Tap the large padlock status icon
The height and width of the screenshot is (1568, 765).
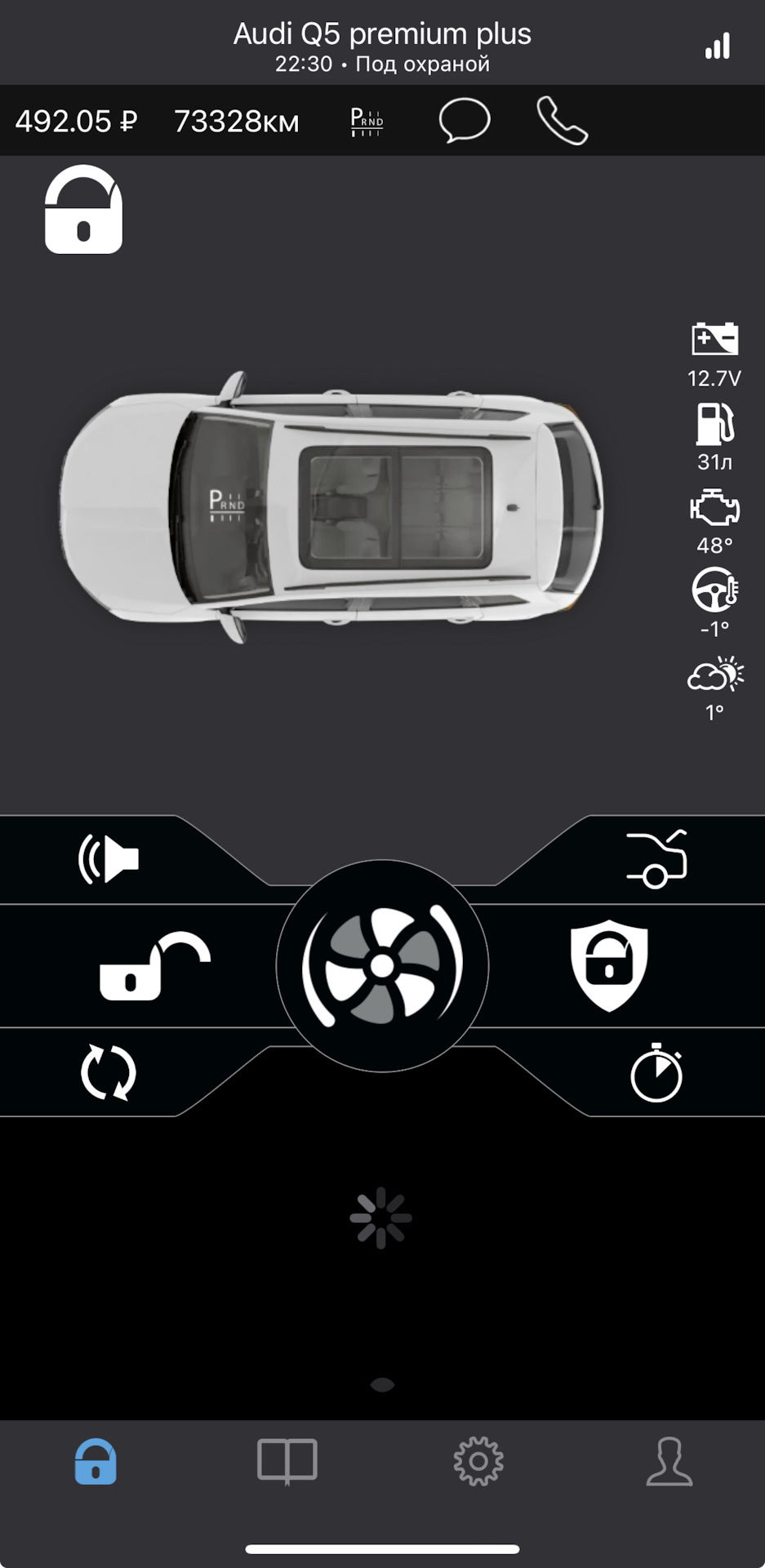tap(83, 211)
